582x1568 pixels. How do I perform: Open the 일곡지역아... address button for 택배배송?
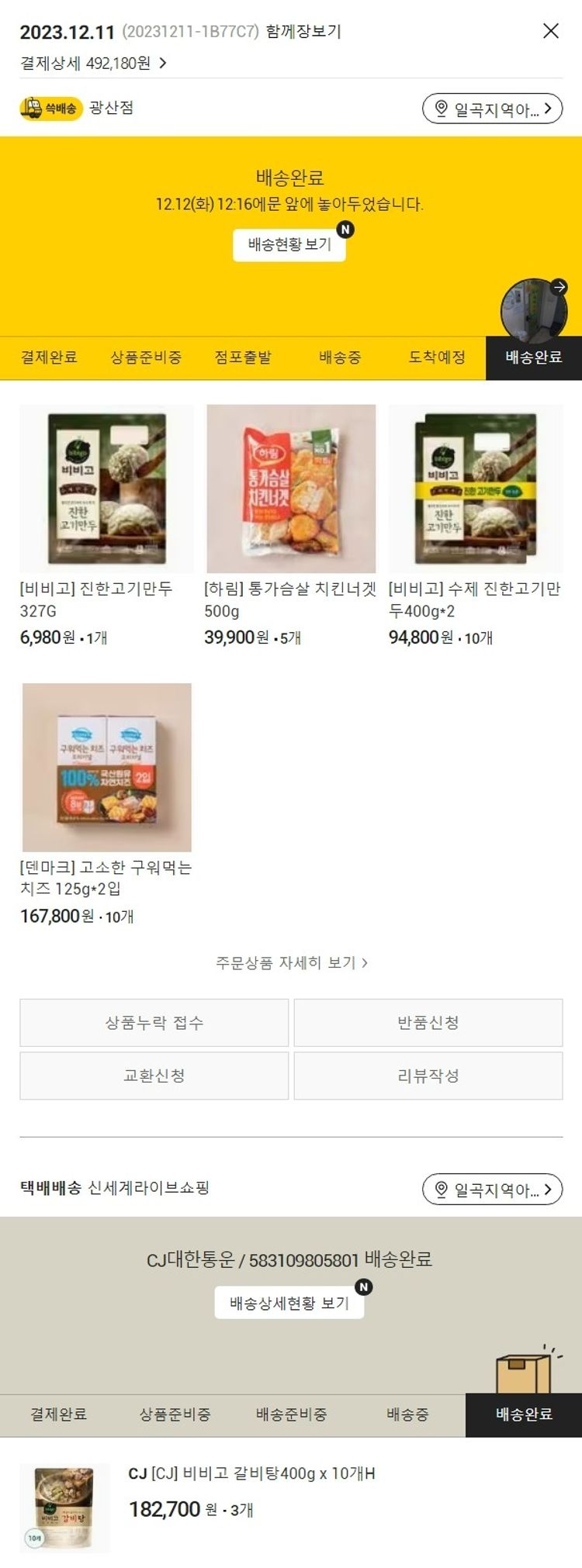tap(492, 1189)
